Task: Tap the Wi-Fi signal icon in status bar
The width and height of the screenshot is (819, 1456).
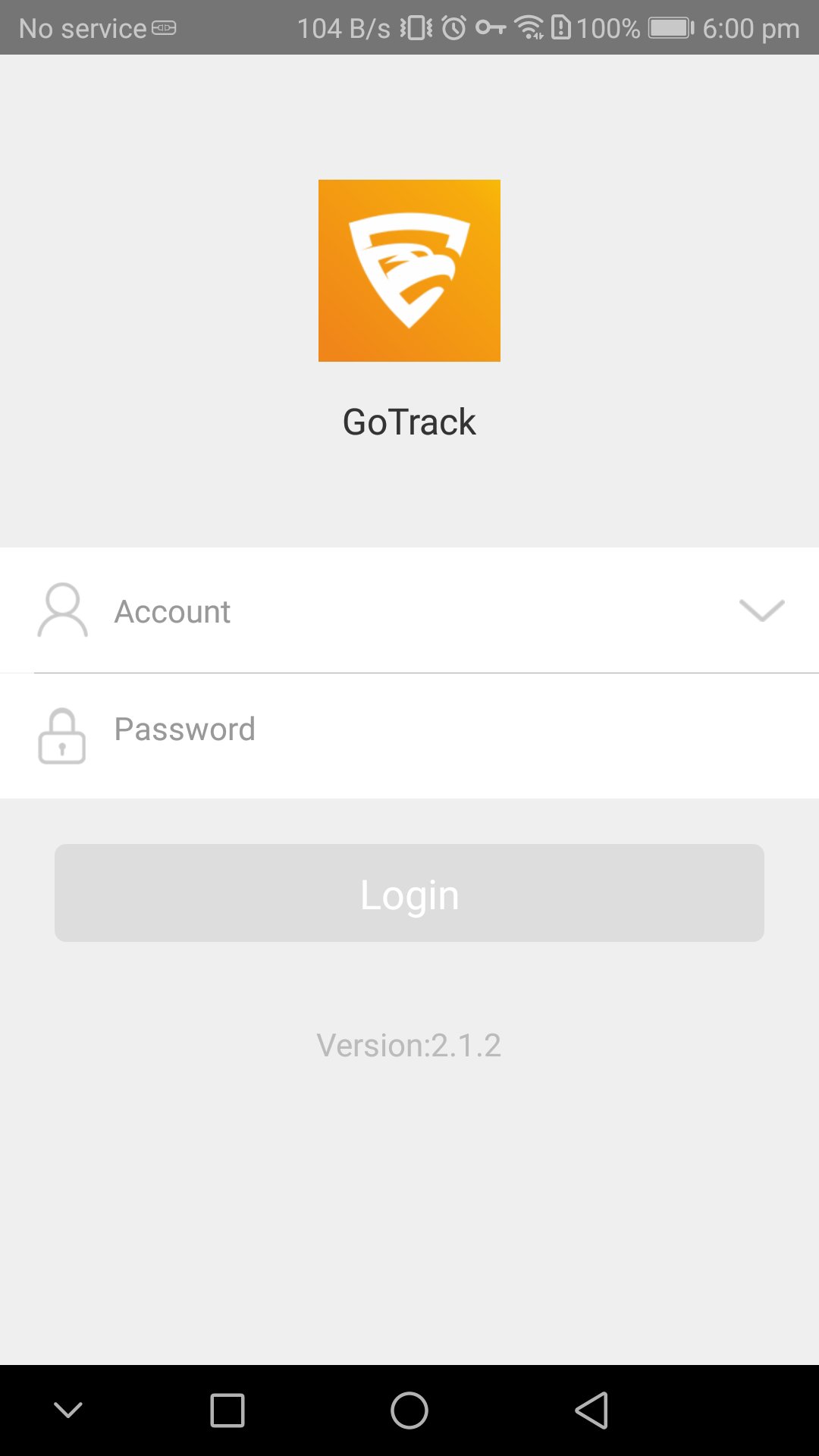Action: coord(531,28)
